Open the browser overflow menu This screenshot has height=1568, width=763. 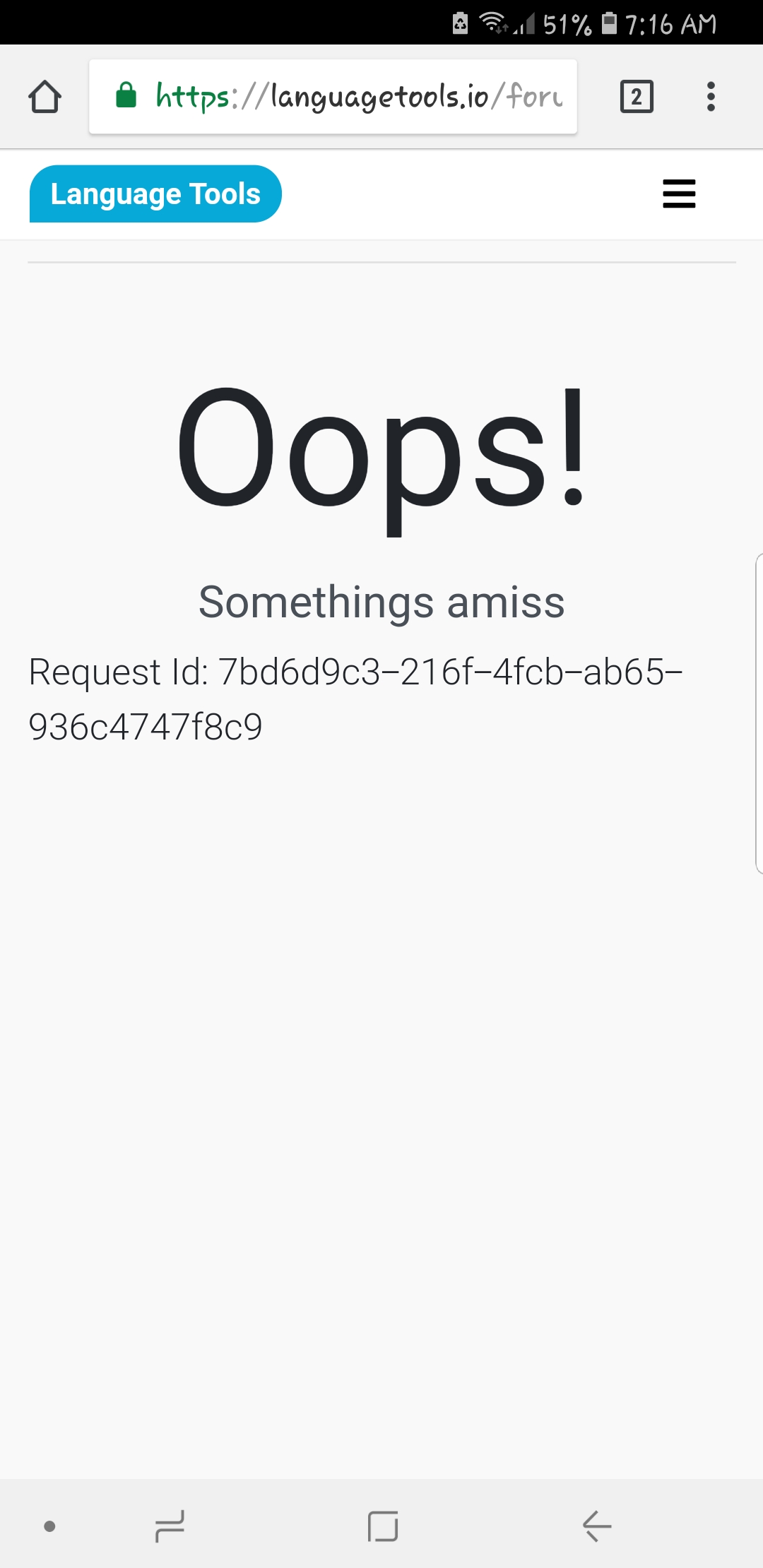711,97
